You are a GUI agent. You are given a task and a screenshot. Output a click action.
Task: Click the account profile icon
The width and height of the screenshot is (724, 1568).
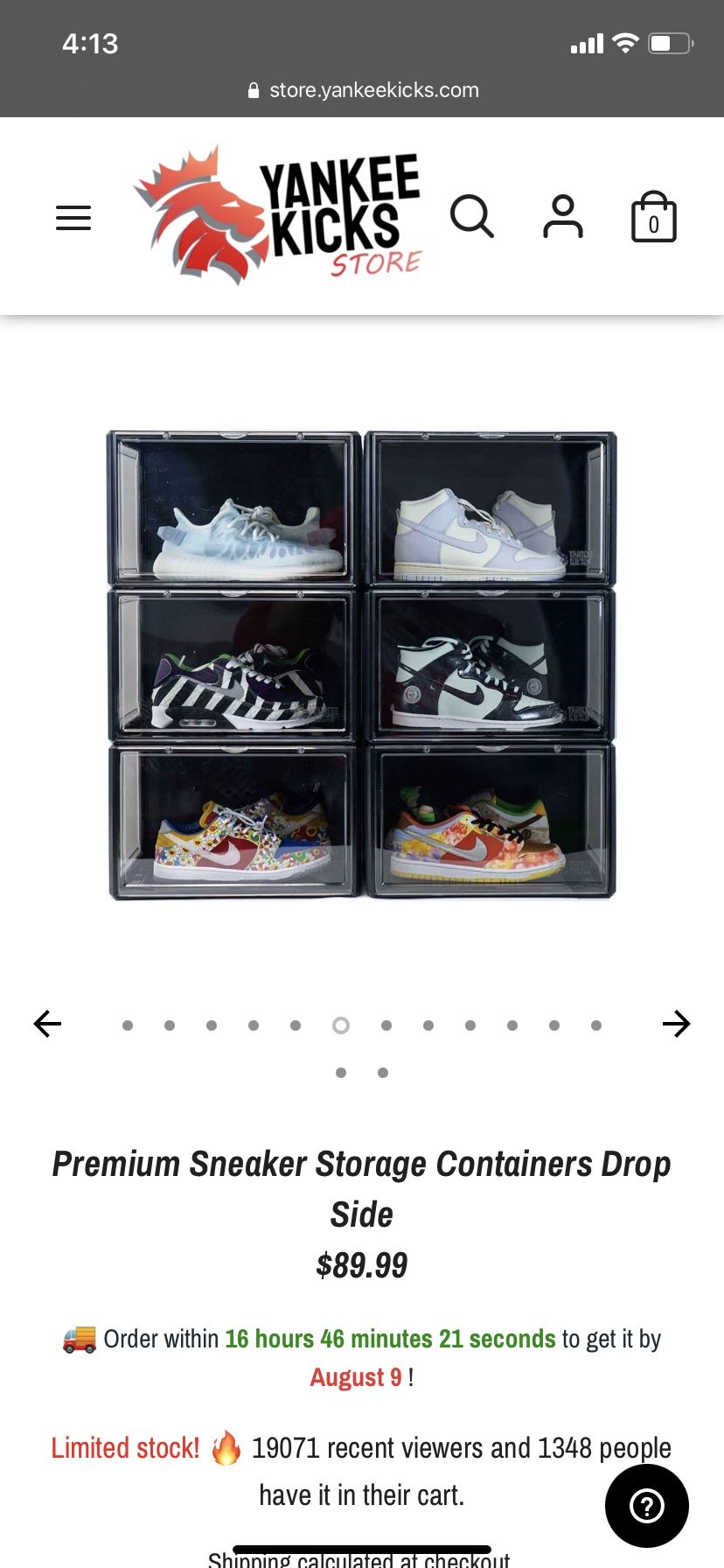(563, 217)
